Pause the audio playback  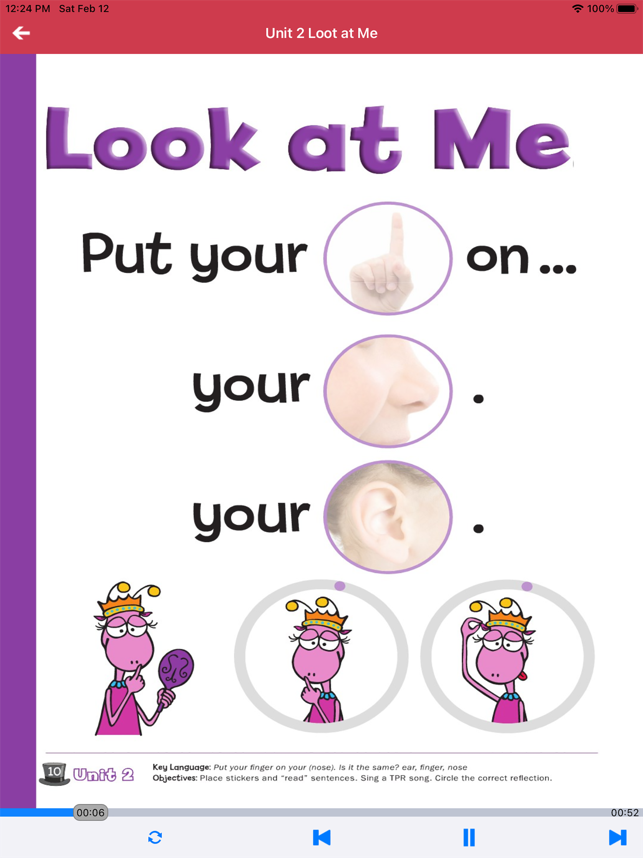click(468, 837)
